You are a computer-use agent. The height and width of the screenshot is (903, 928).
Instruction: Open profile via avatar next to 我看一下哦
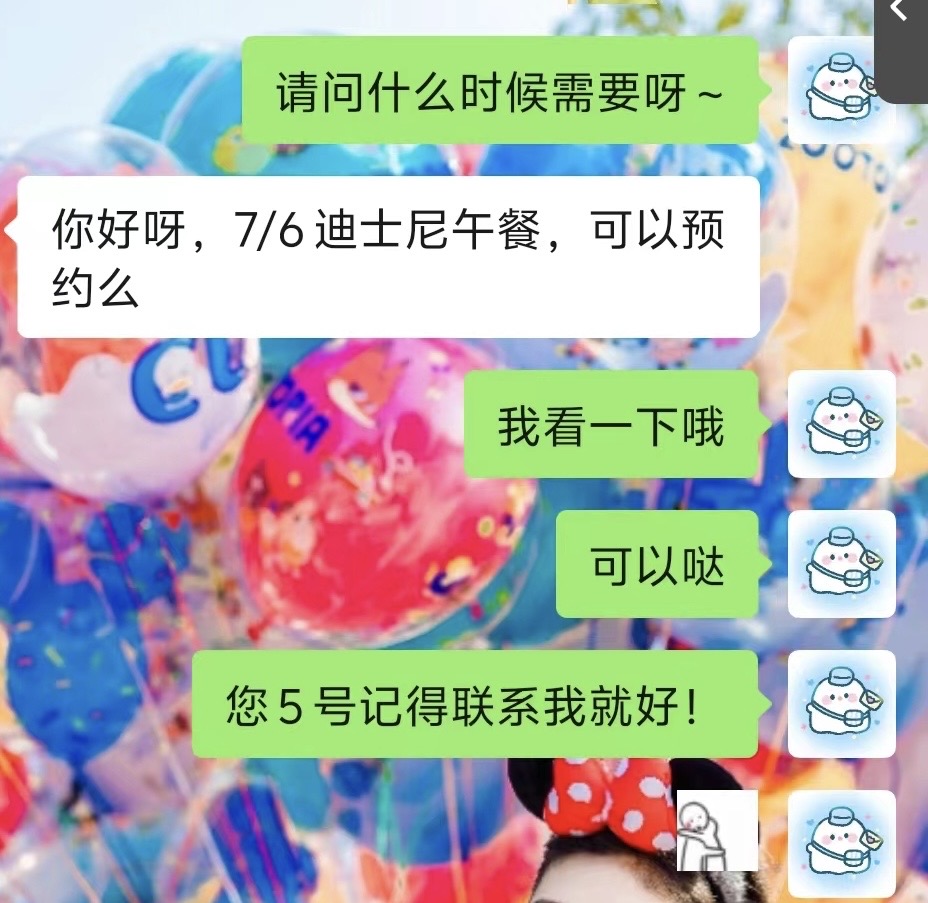[841, 424]
